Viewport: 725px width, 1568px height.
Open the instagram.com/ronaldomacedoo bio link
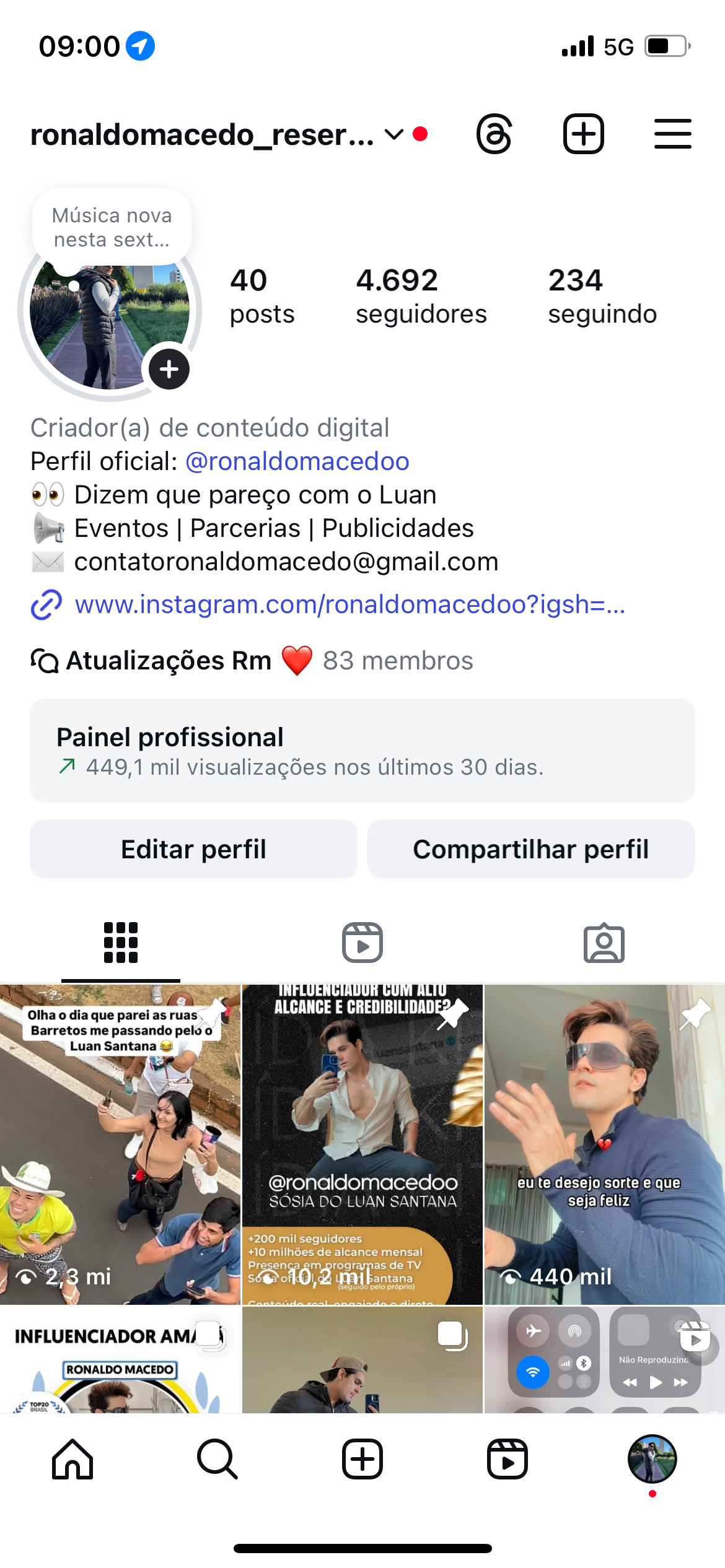(x=349, y=604)
